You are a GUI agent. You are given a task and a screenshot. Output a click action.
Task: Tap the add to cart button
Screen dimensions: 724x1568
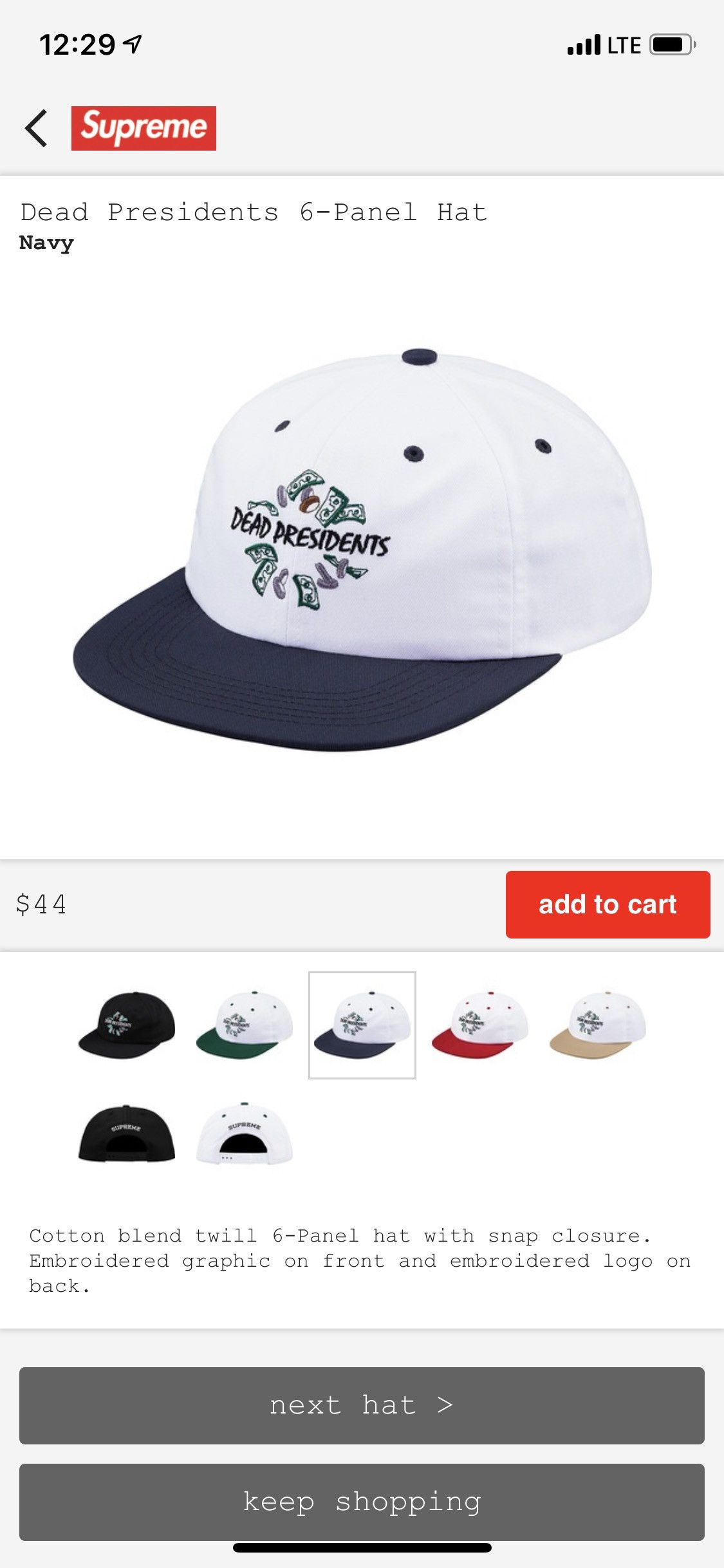tap(608, 904)
